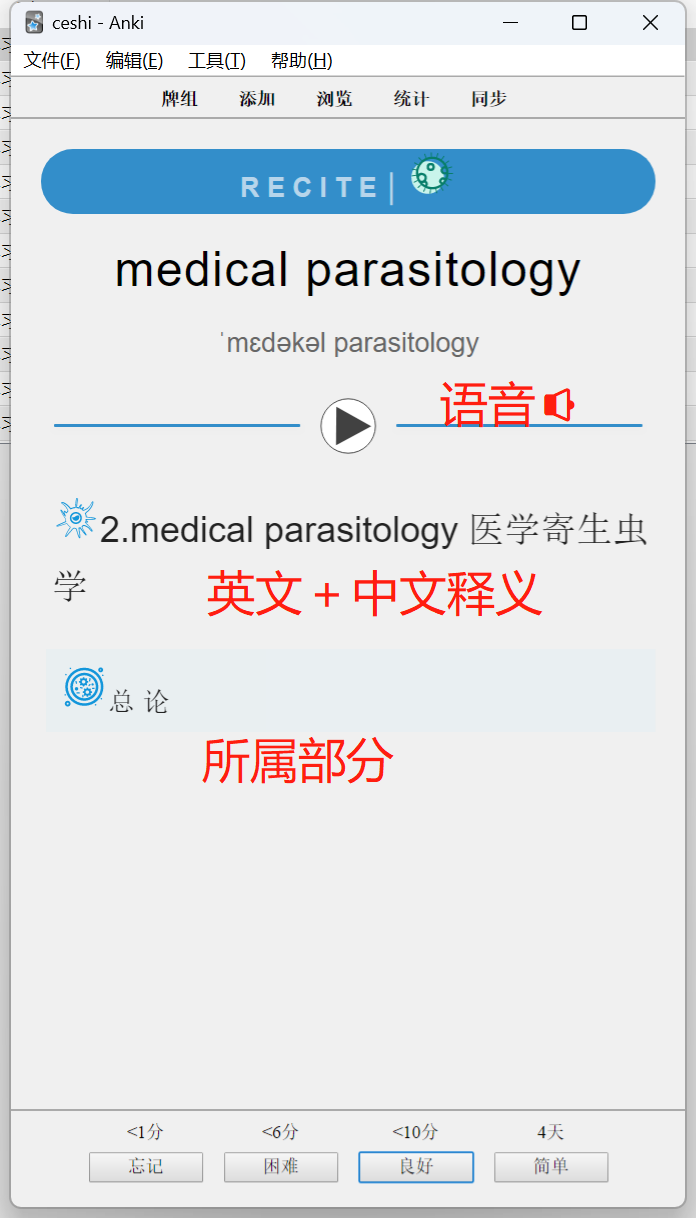Screen dimensions: 696x1218
Task: Open the 工具 menu
Action: (x=217, y=61)
